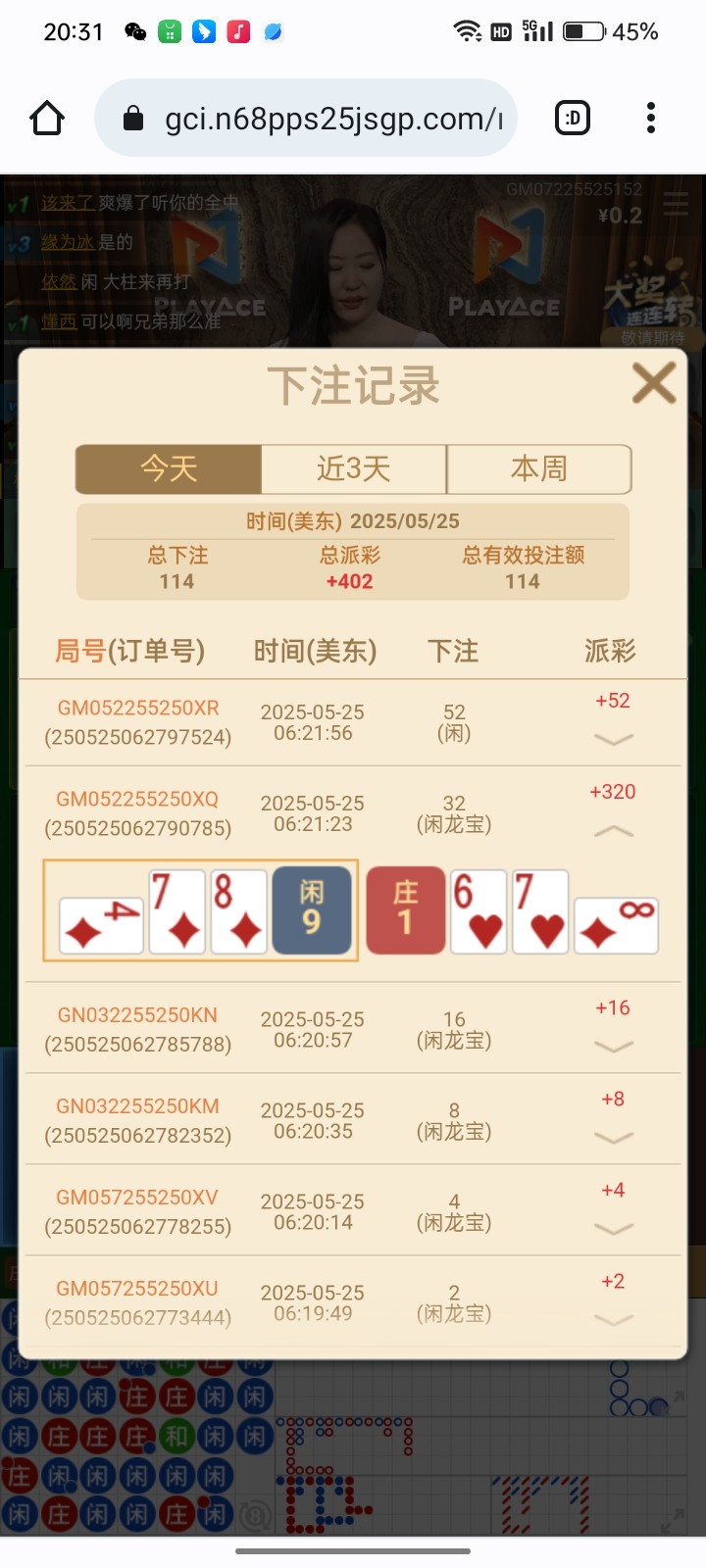Expand details for order GM052255250XR
This screenshot has height=1568, width=706.
tap(614, 739)
